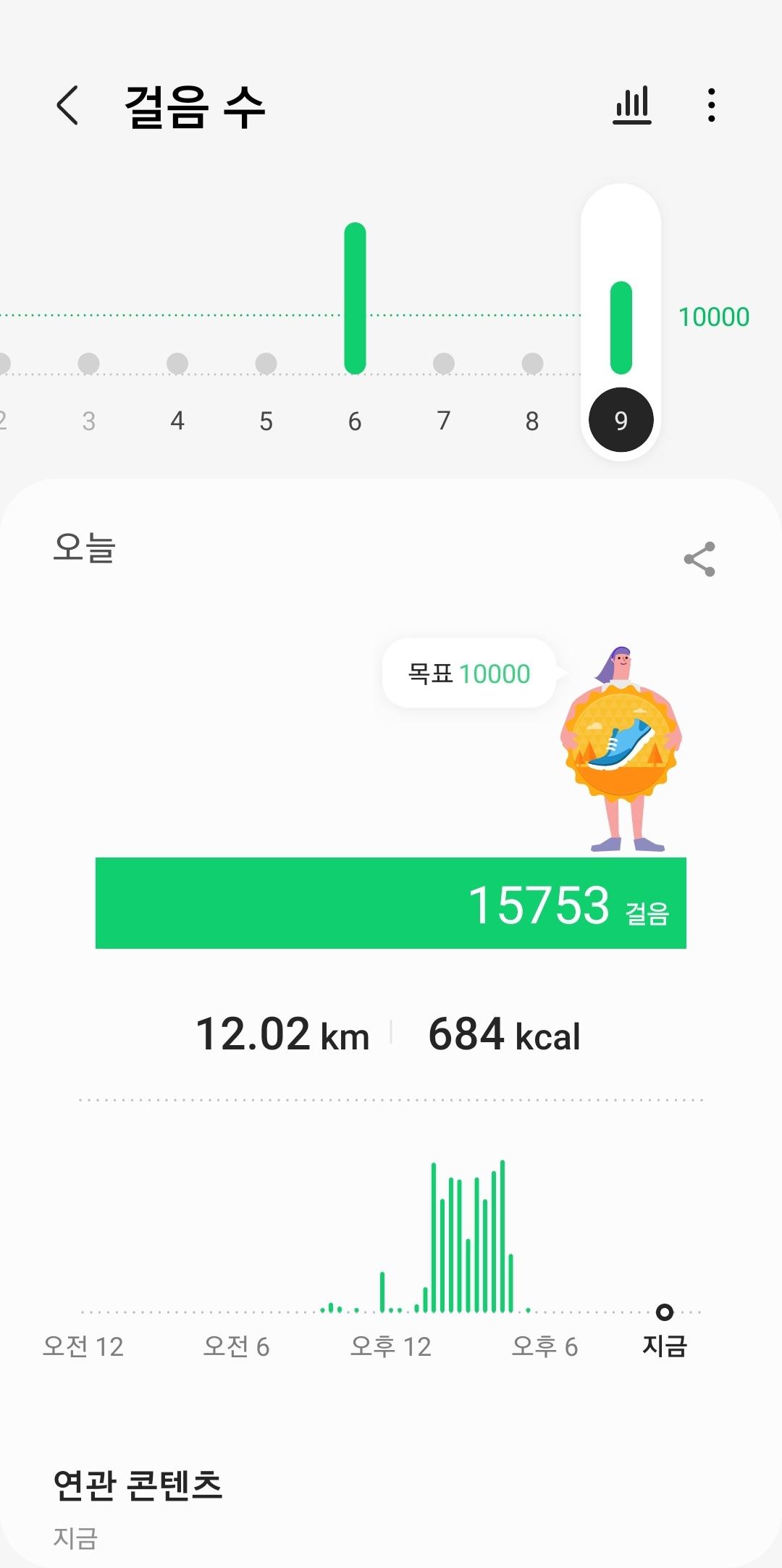The width and height of the screenshot is (782, 1568).
Task: Select day 5 in the step chart
Action: [x=266, y=420]
